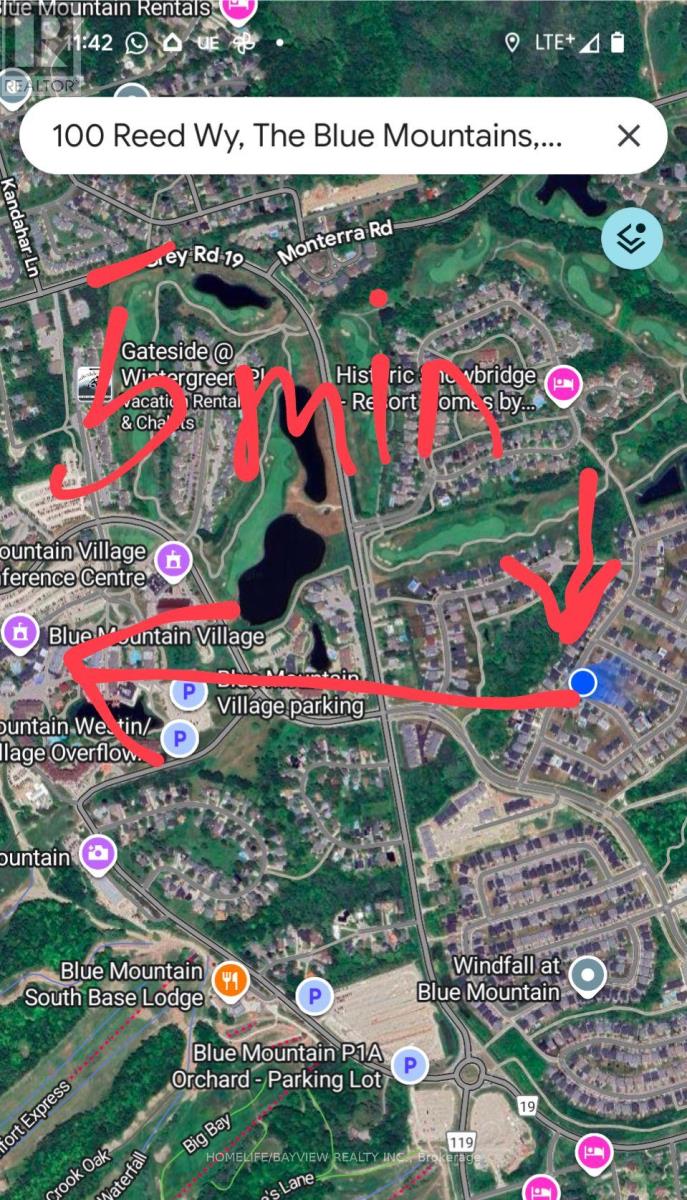Open the Blue Mountain Rentals hotel pin

point(242,9)
